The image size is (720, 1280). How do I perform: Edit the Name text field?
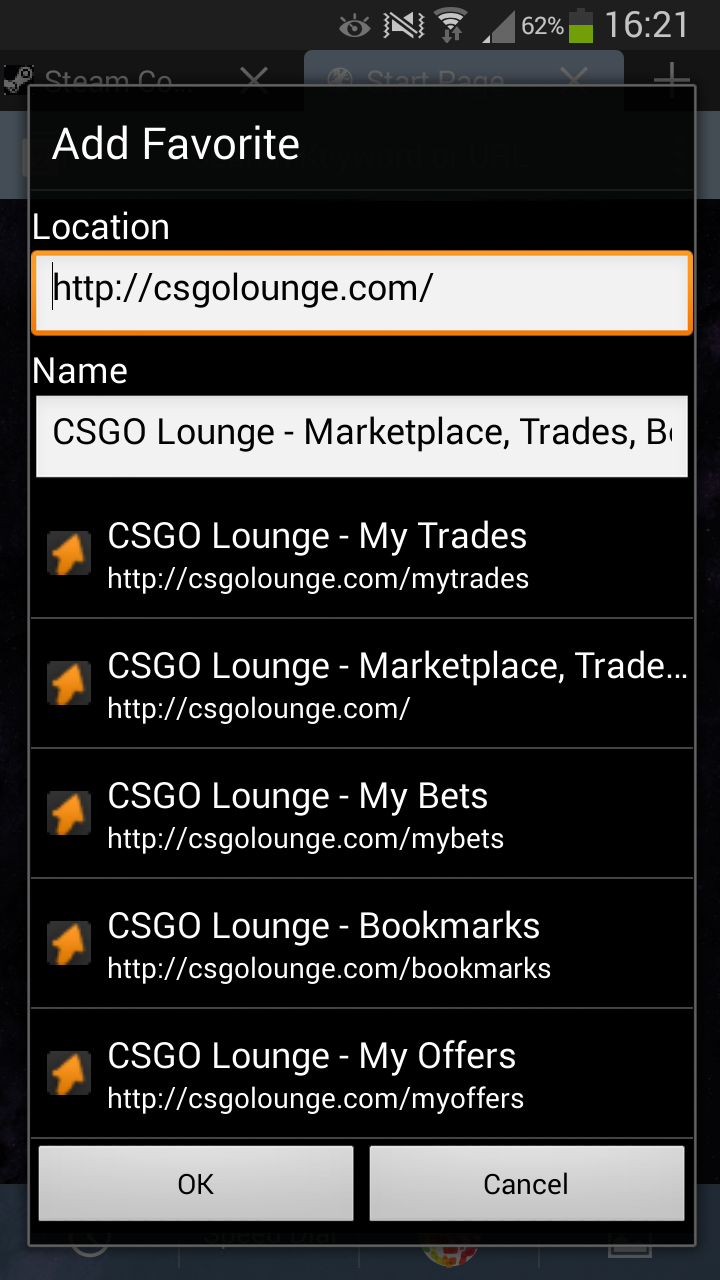pyautogui.click(x=361, y=435)
